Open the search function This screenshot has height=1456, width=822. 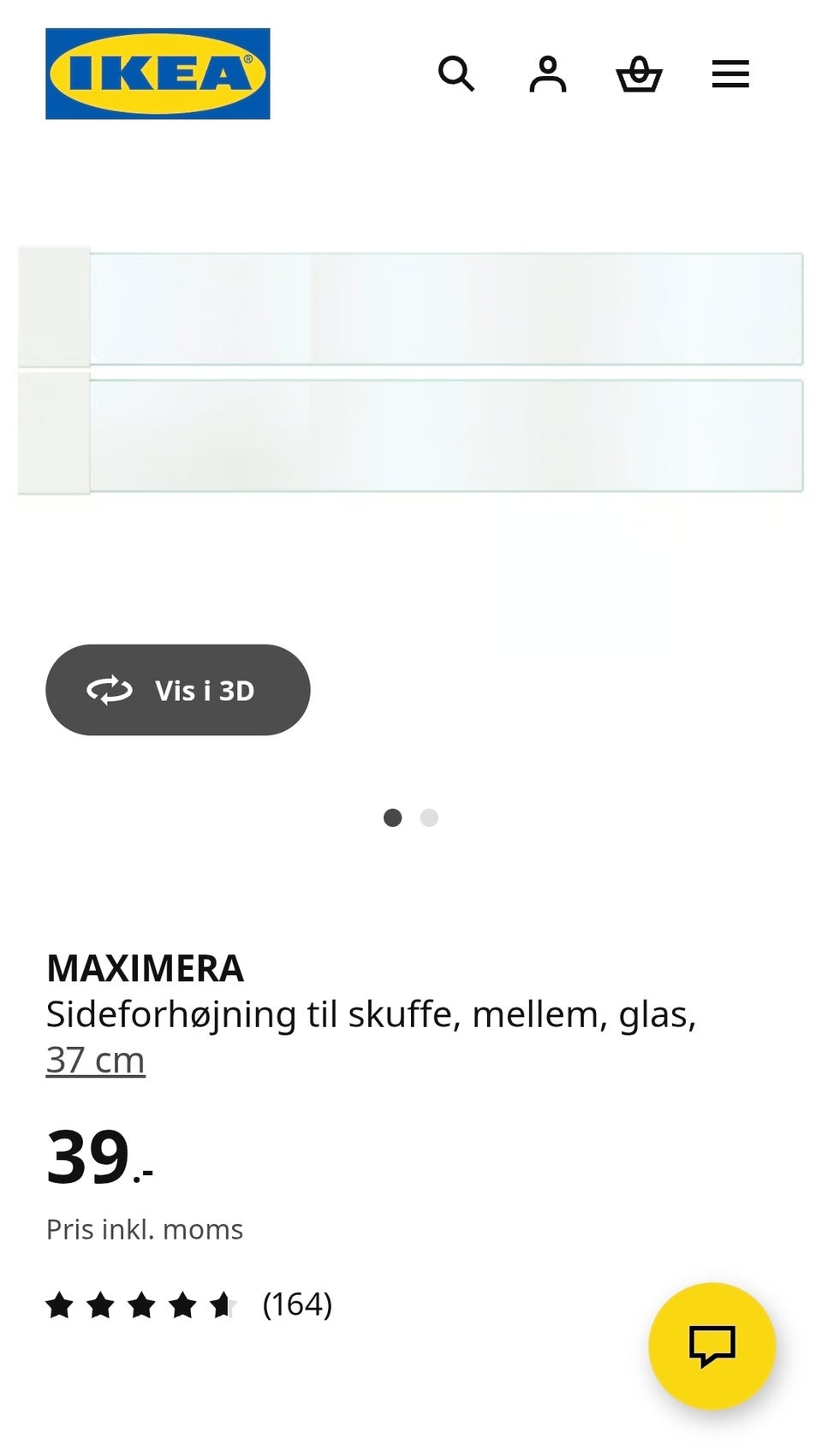point(458,74)
